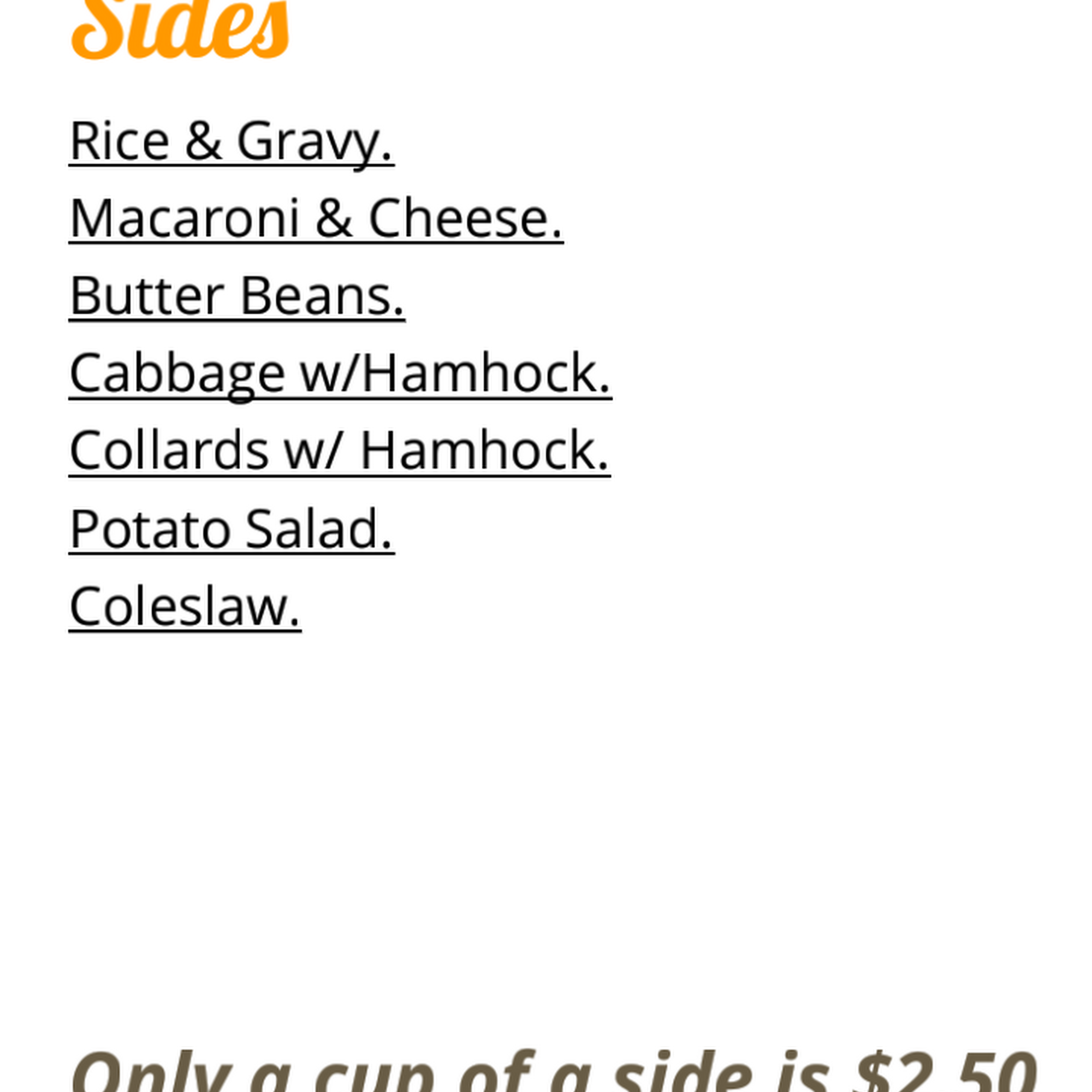
Task: Follow the Collards w/ Hamhock link
Action: tap(339, 451)
